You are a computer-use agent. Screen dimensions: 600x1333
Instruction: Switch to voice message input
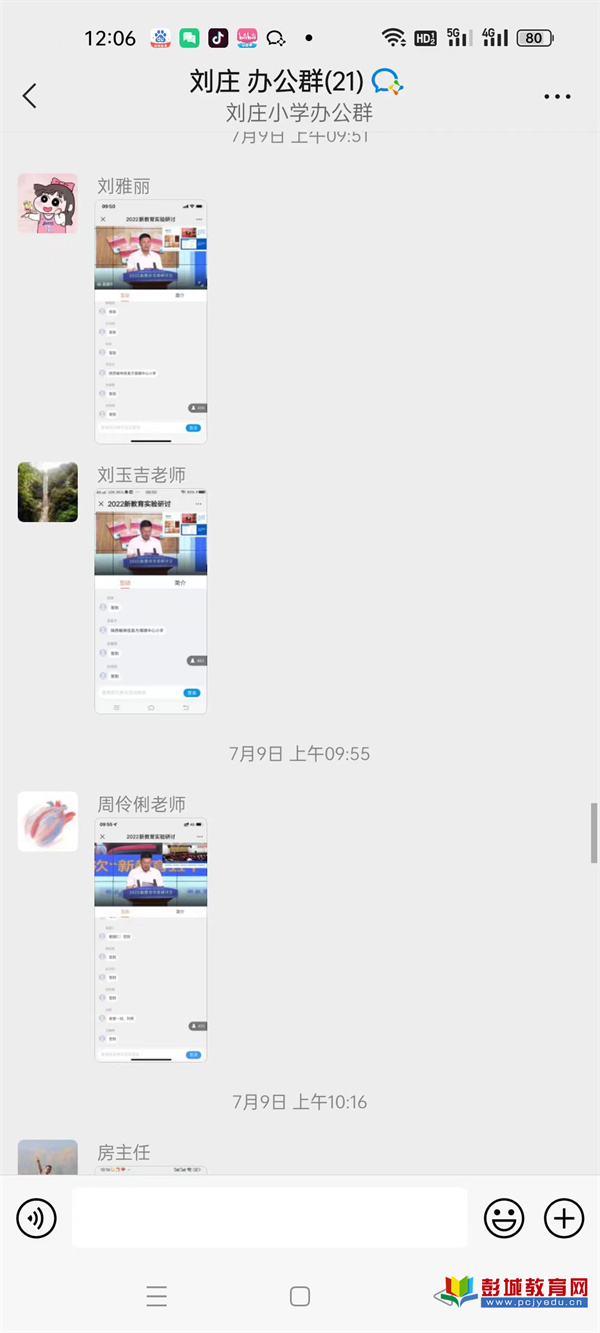click(x=37, y=1218)
